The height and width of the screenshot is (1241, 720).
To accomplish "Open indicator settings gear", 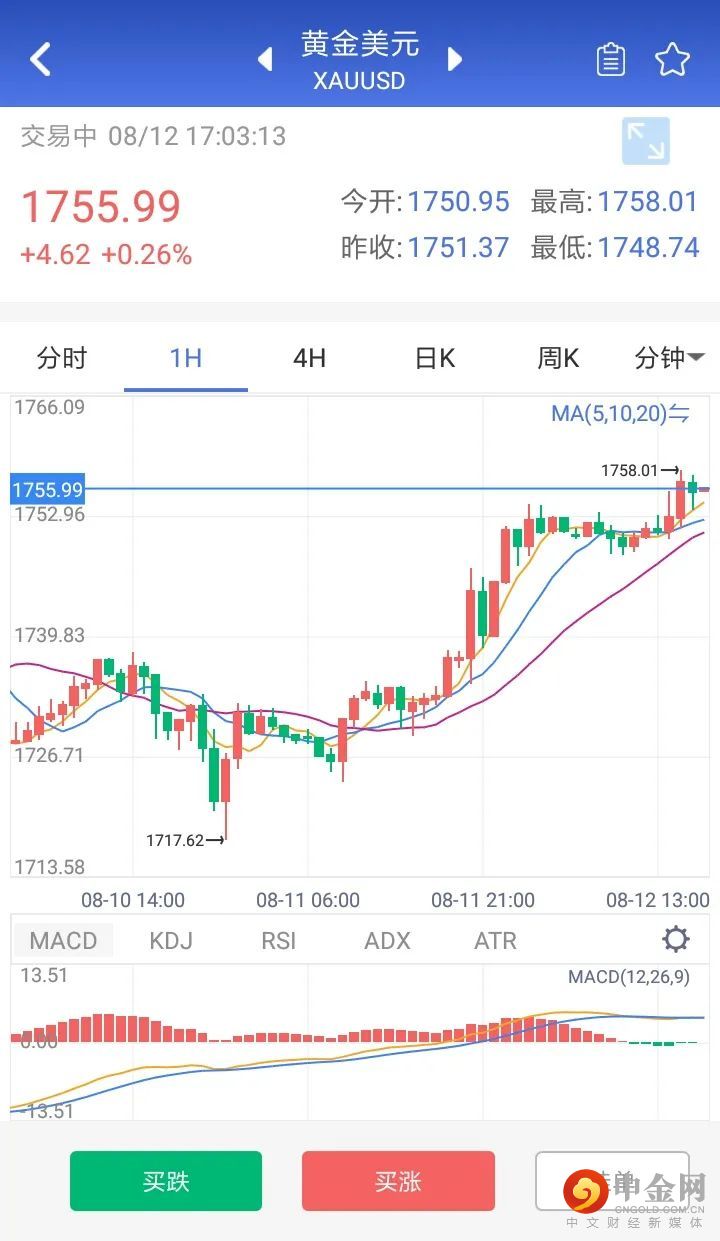I will [x=676, y=940].
